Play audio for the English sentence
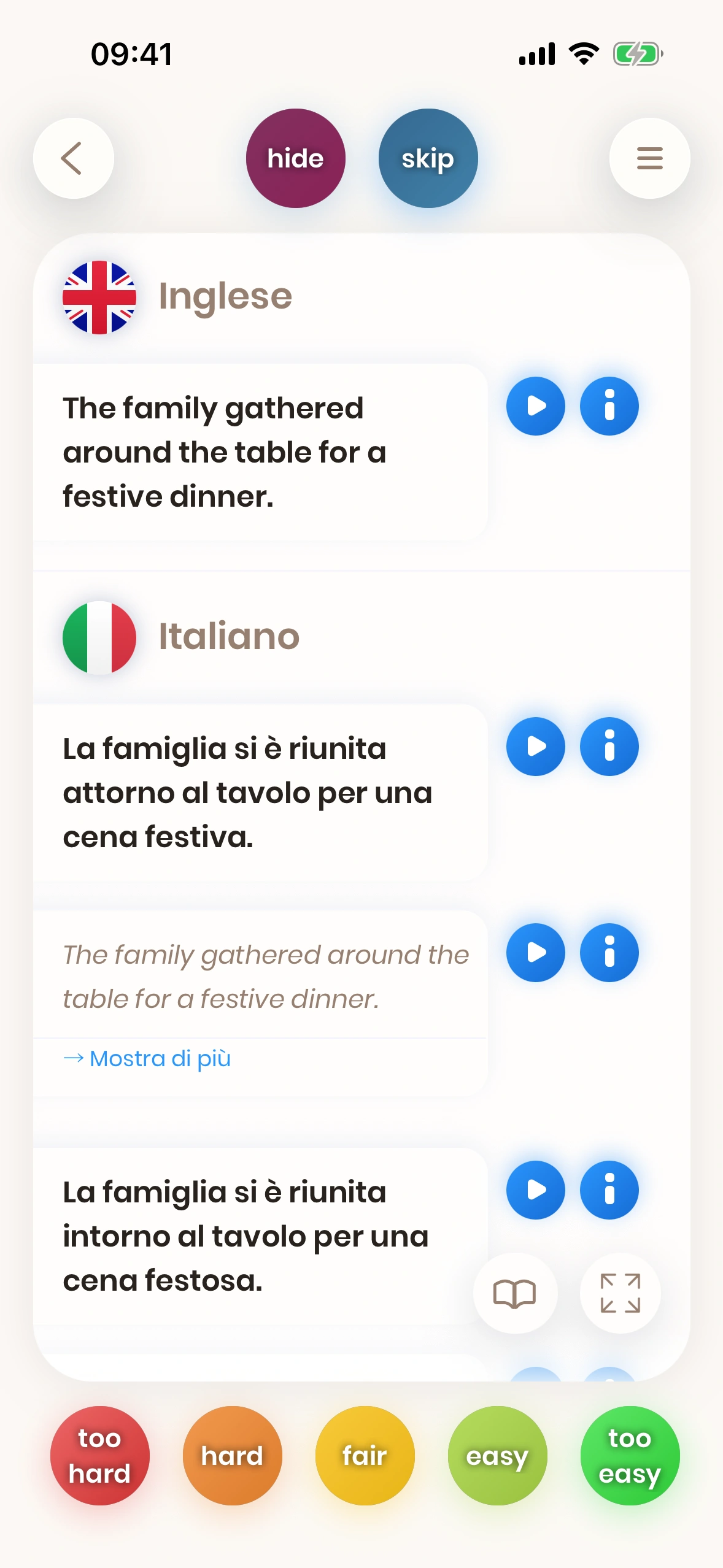The image size is (723, 1568). pos(535,406)
